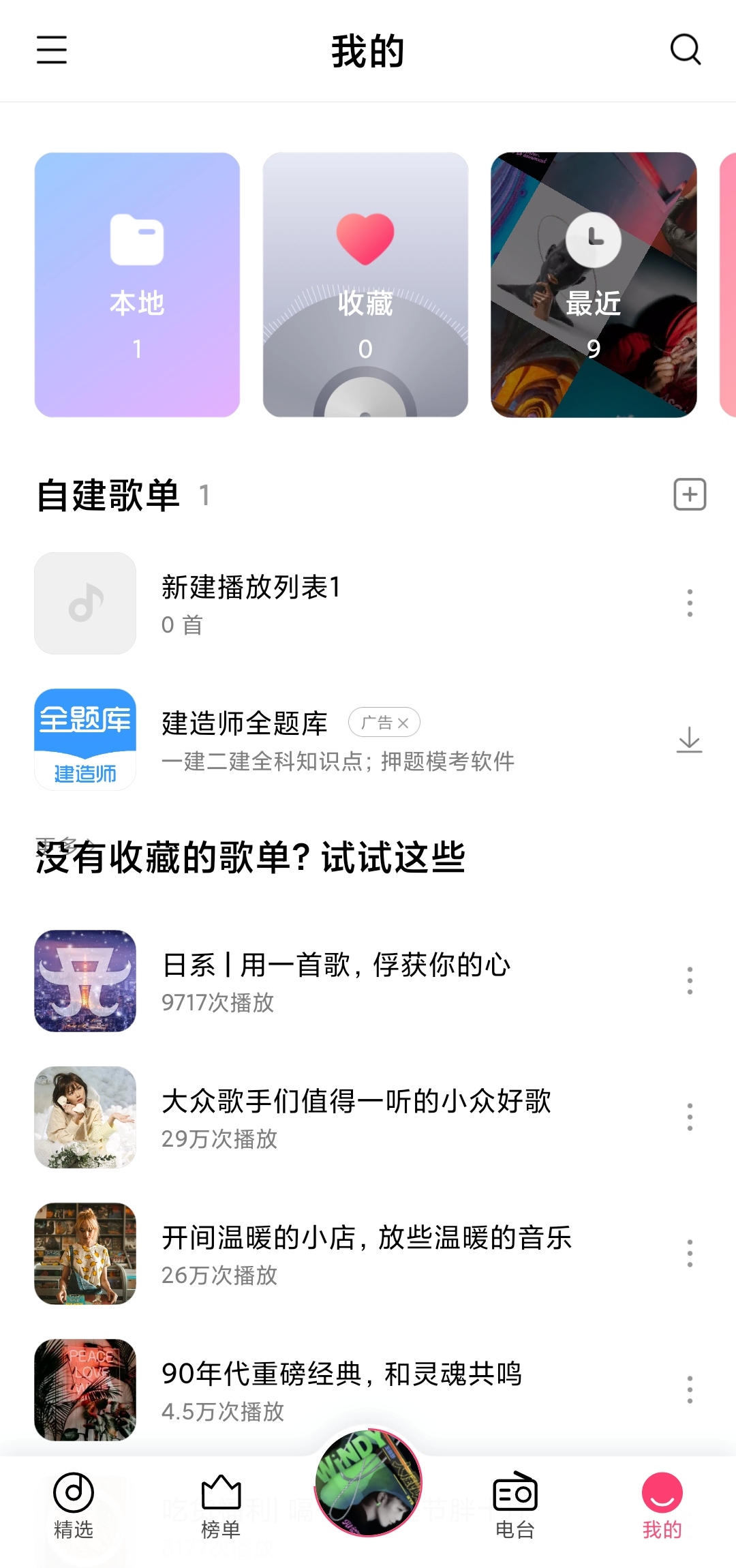Screen dimensions: 736x1568
Task: Tap the download icon for 建造师全题库 ad
Action: (690, 740)
